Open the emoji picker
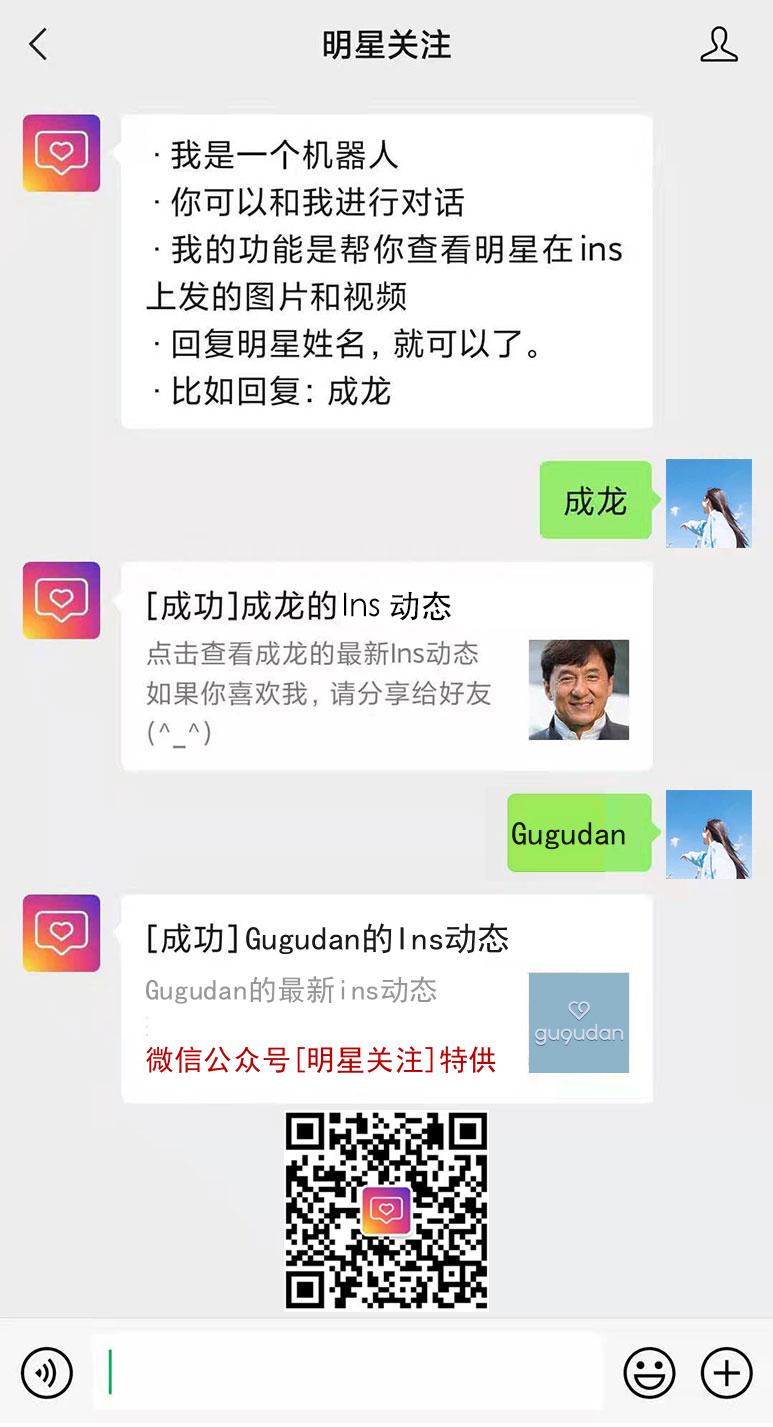773x1427 pixels. (649, 1372)
